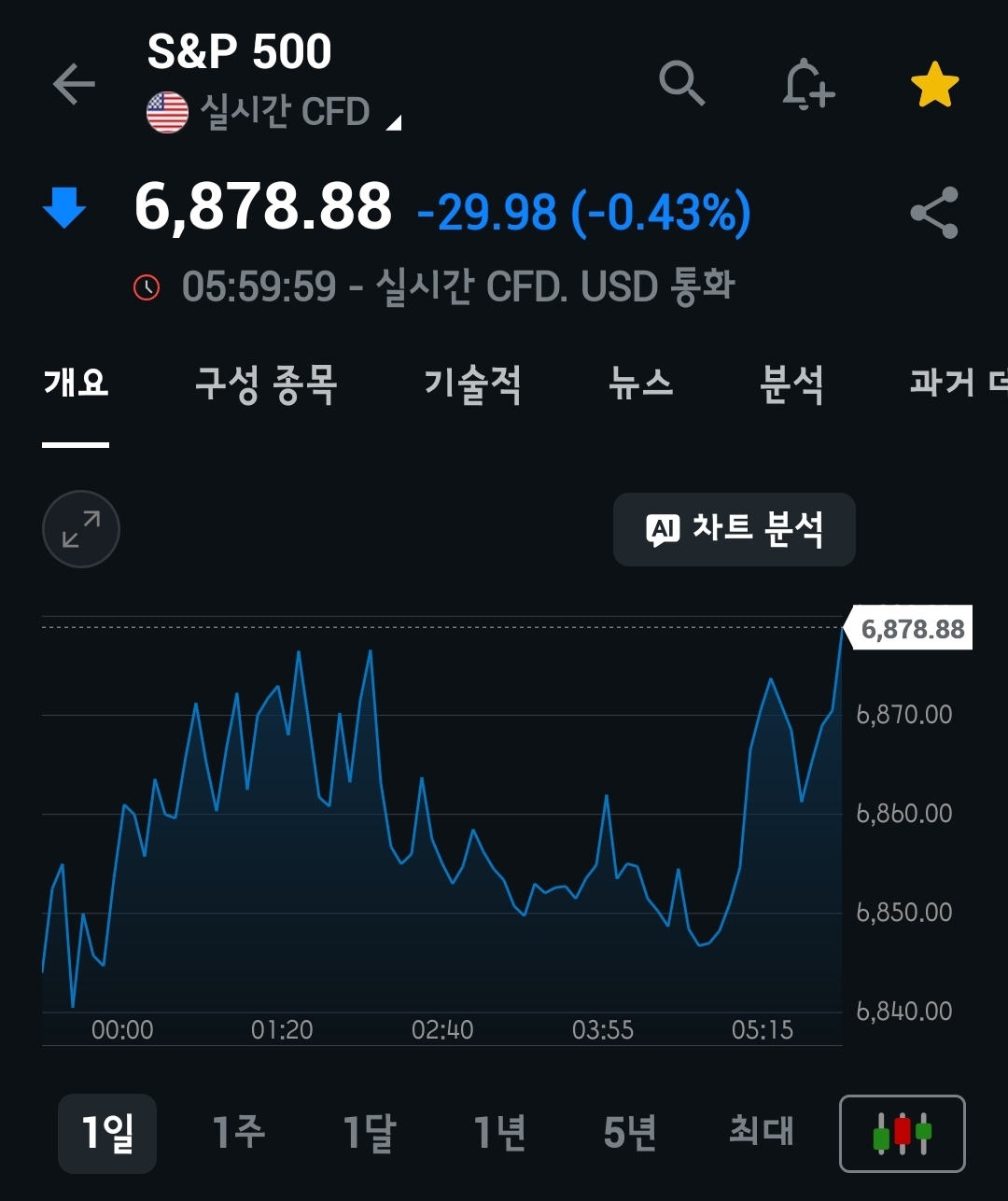The width and height of the screenshot is (1008, 1201).
Task: Show the 5년 chart range
Action: [630, 1133]
